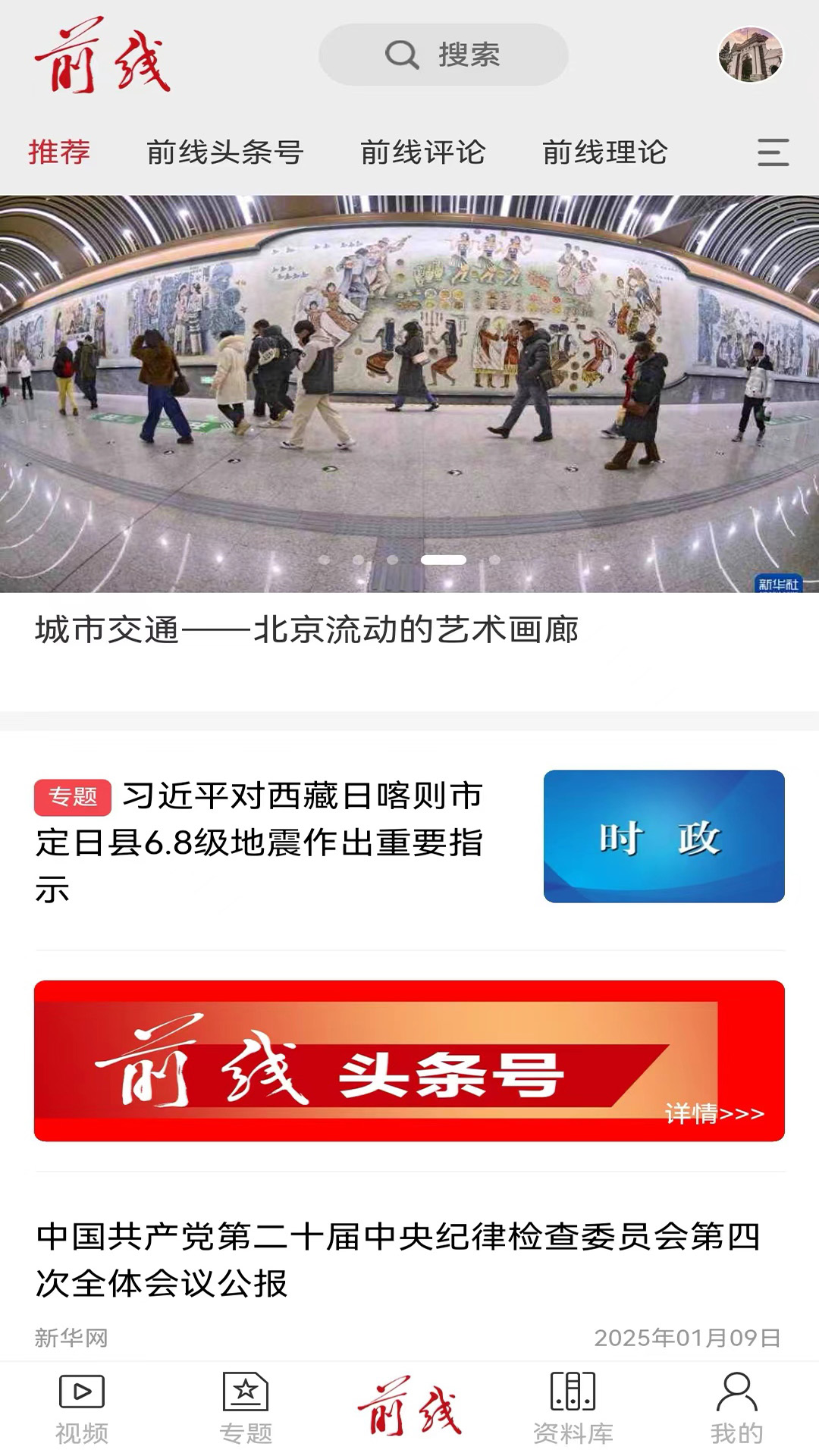Viewport: 819px width, 1456px height.
Task: Select the active carousel indicator dot
Action: pos(443,560)
